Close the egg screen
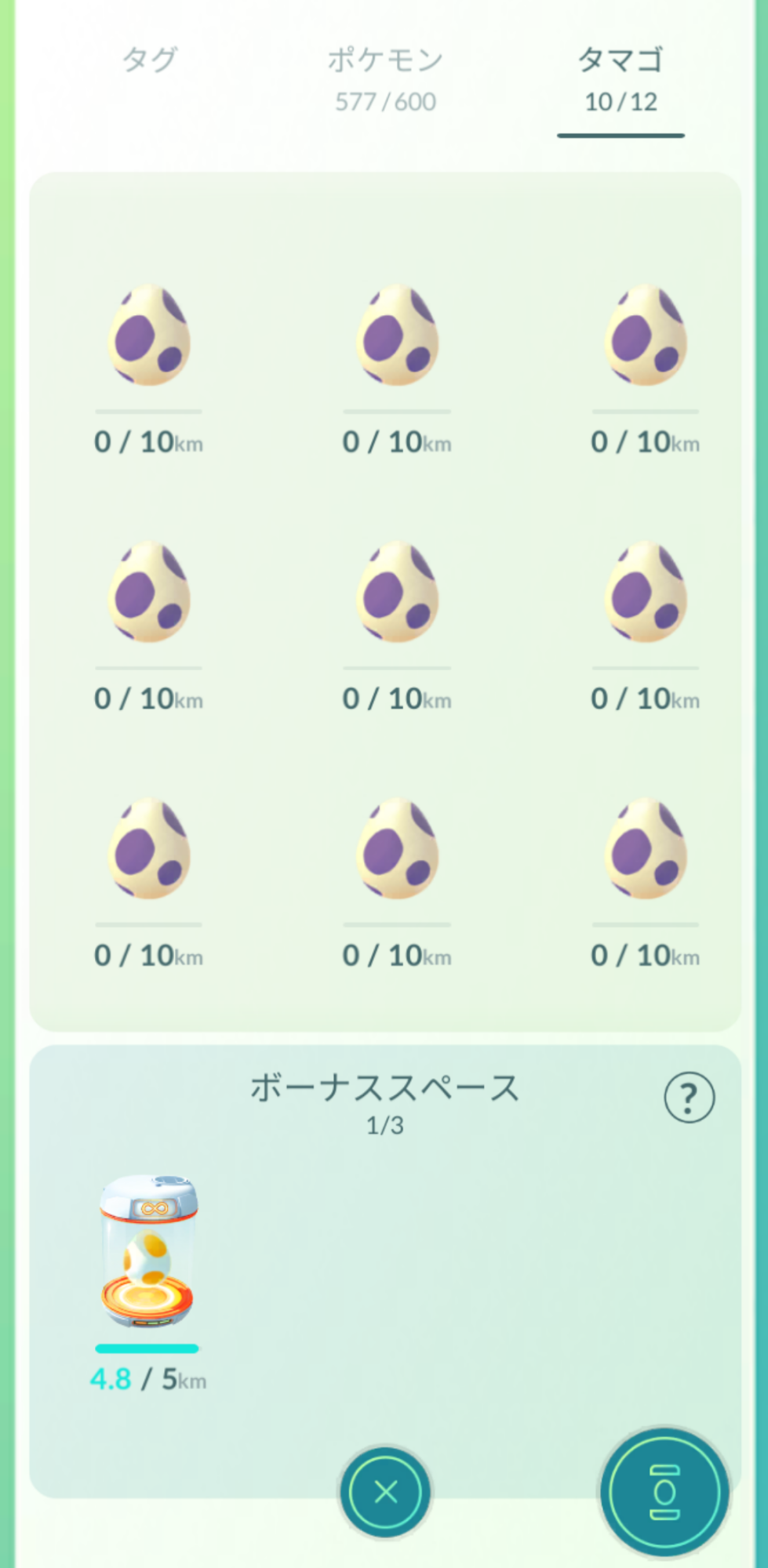 coord(385,1491)
